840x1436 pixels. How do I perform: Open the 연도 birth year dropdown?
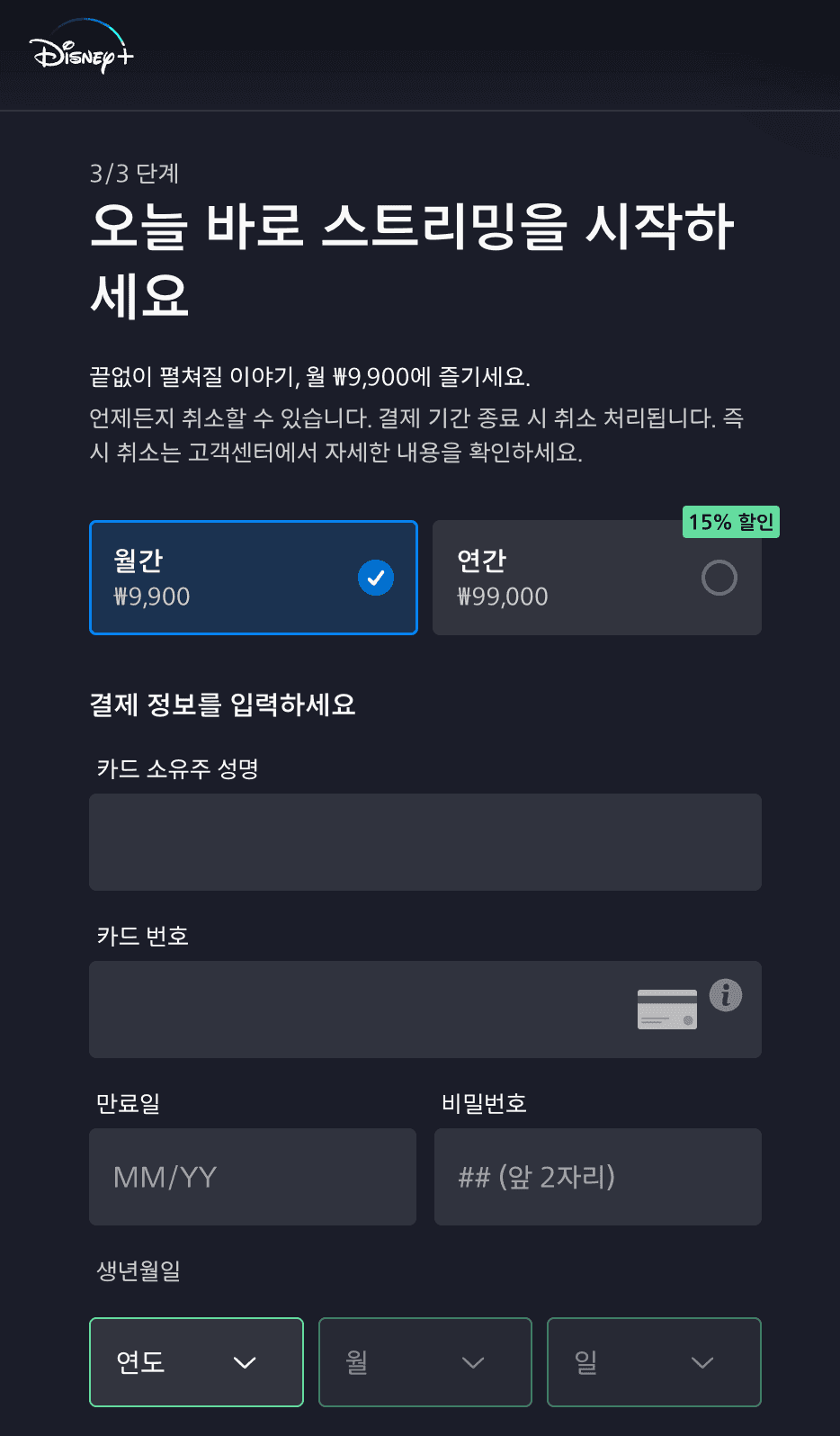pos(196,1362)
